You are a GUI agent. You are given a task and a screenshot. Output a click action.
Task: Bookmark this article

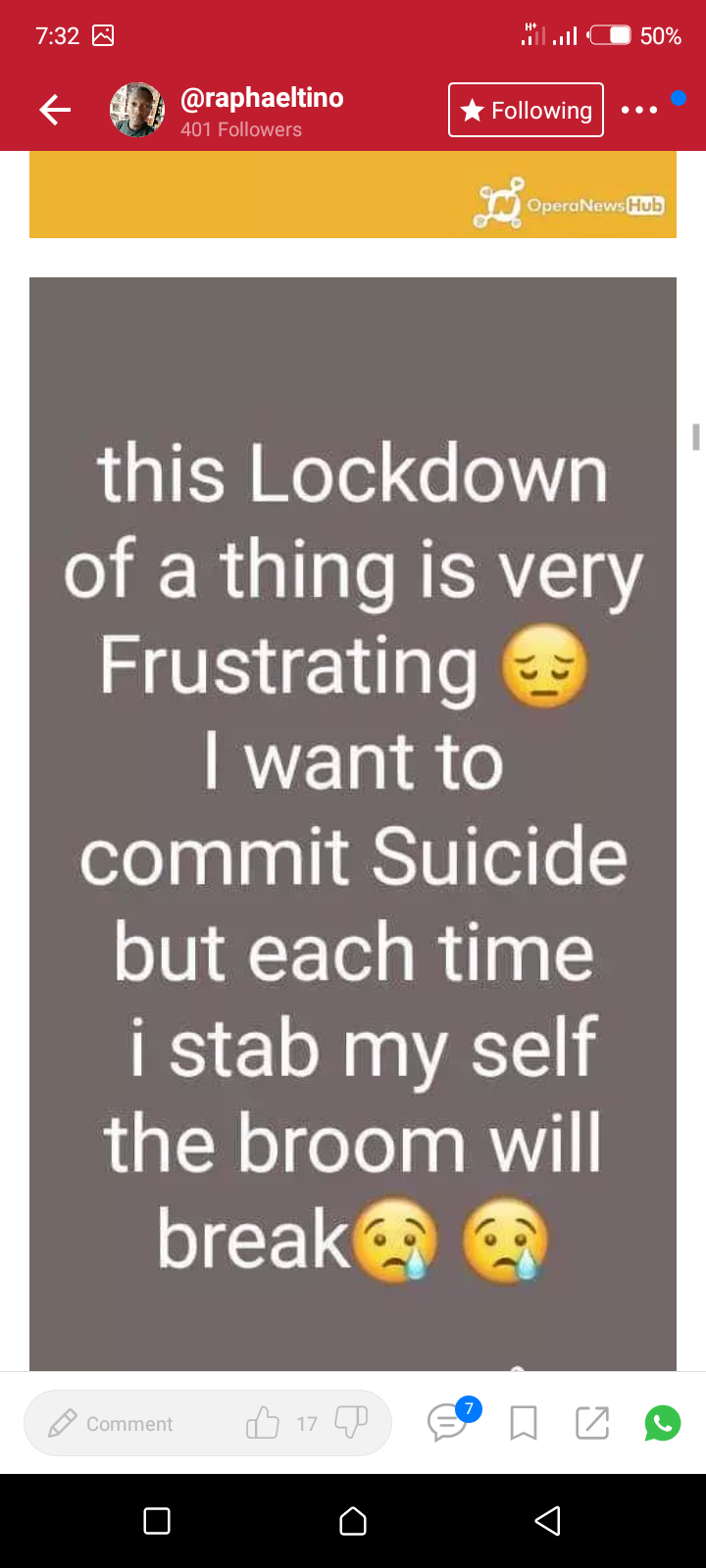pyautogui.click(x=524, y=1423)
